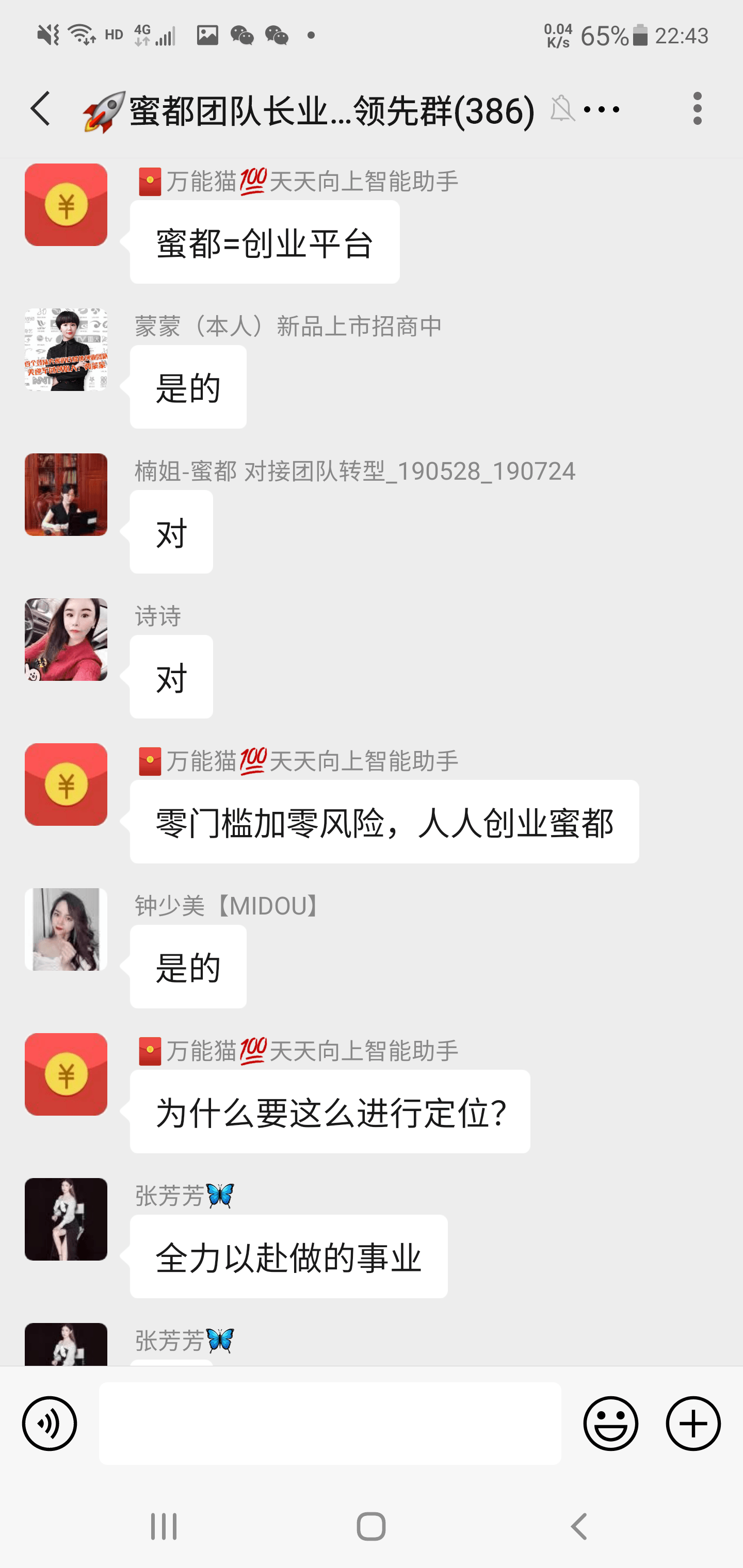This screenshot has height=1568, width=743.
Task: Open 蒙蒙 profile avatar
Action: (66, 349)
